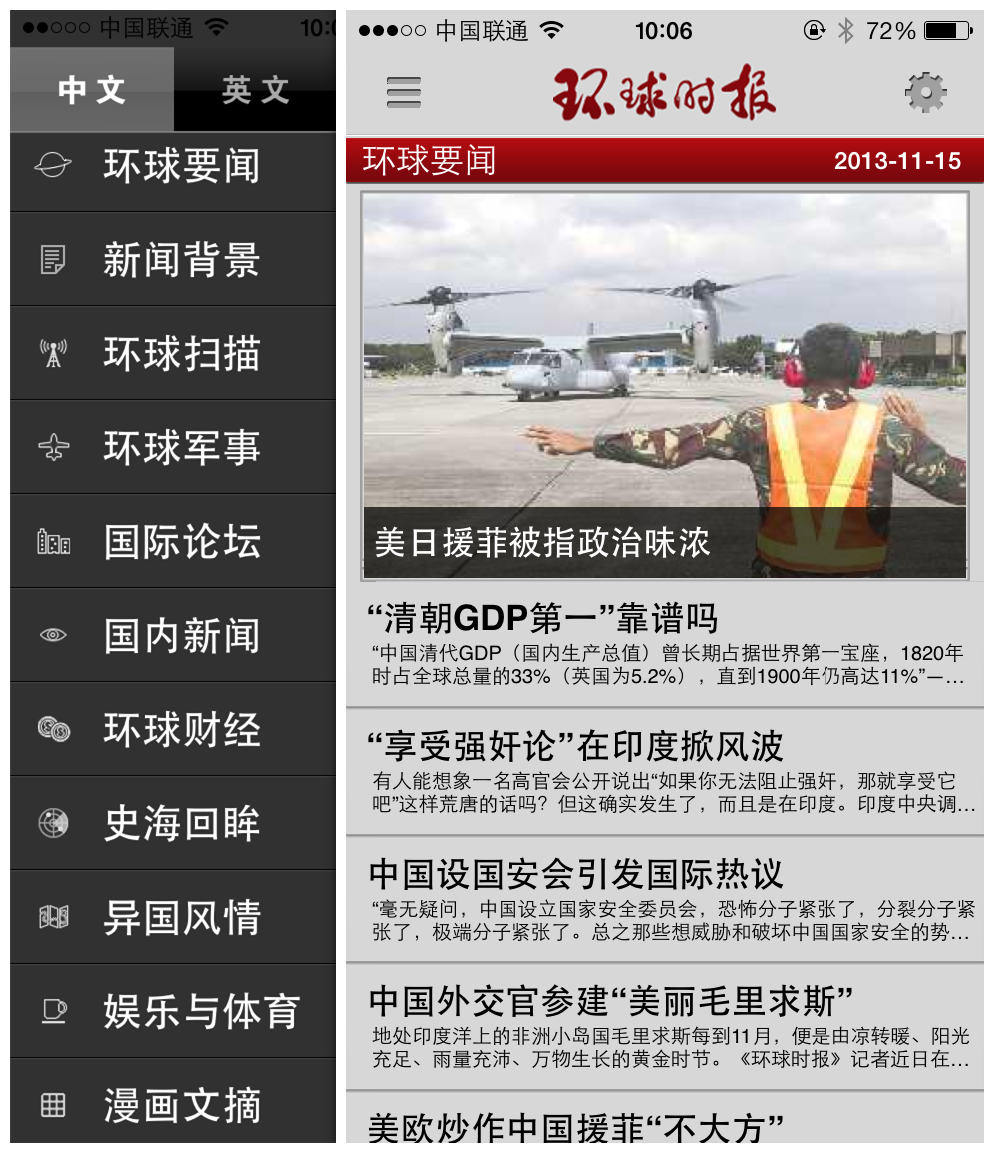Switch to the 英文 tab
This screenshot has height=1153, width=994.
255,90
